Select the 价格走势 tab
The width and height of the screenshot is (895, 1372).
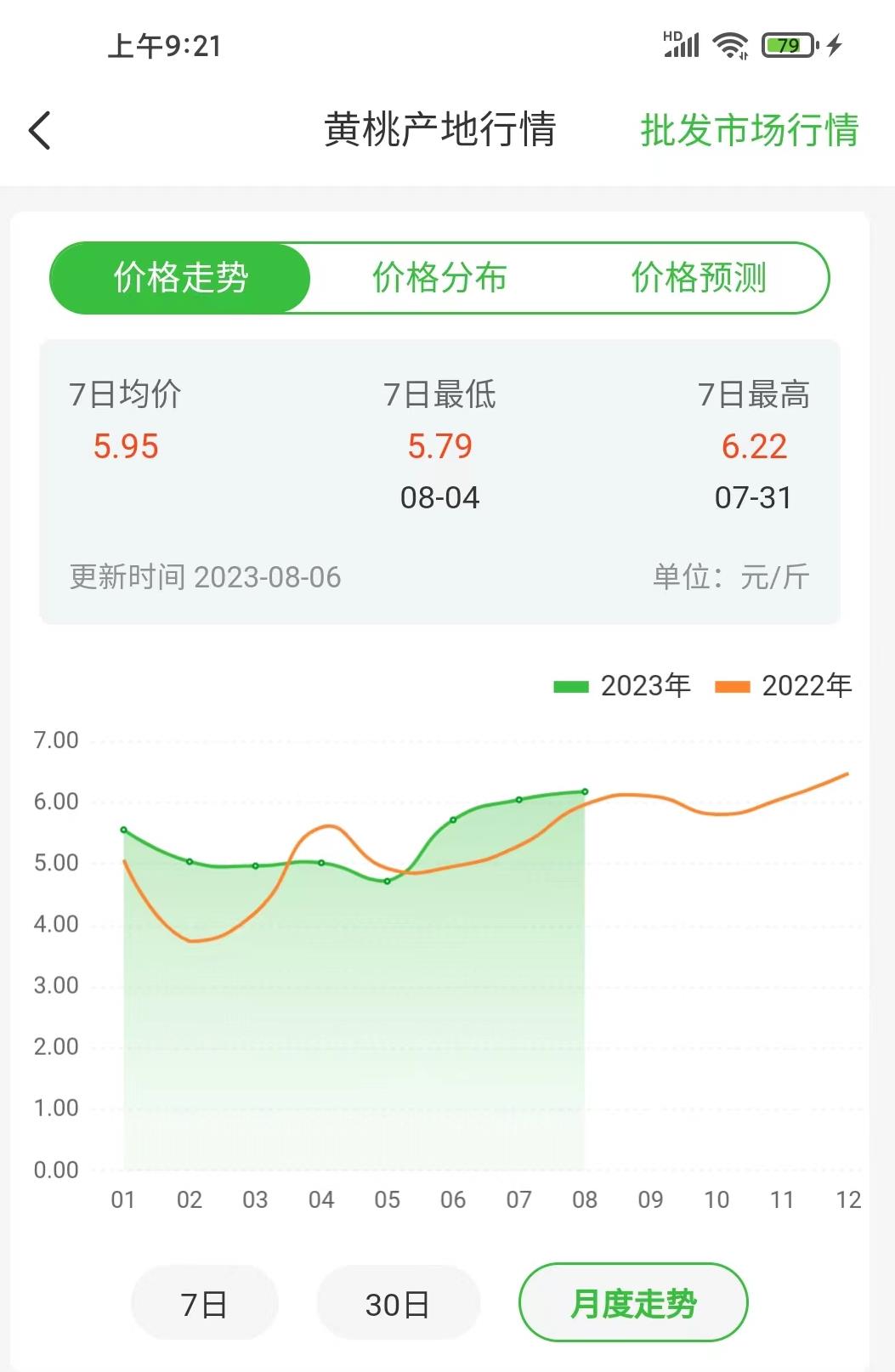[180, 278]
